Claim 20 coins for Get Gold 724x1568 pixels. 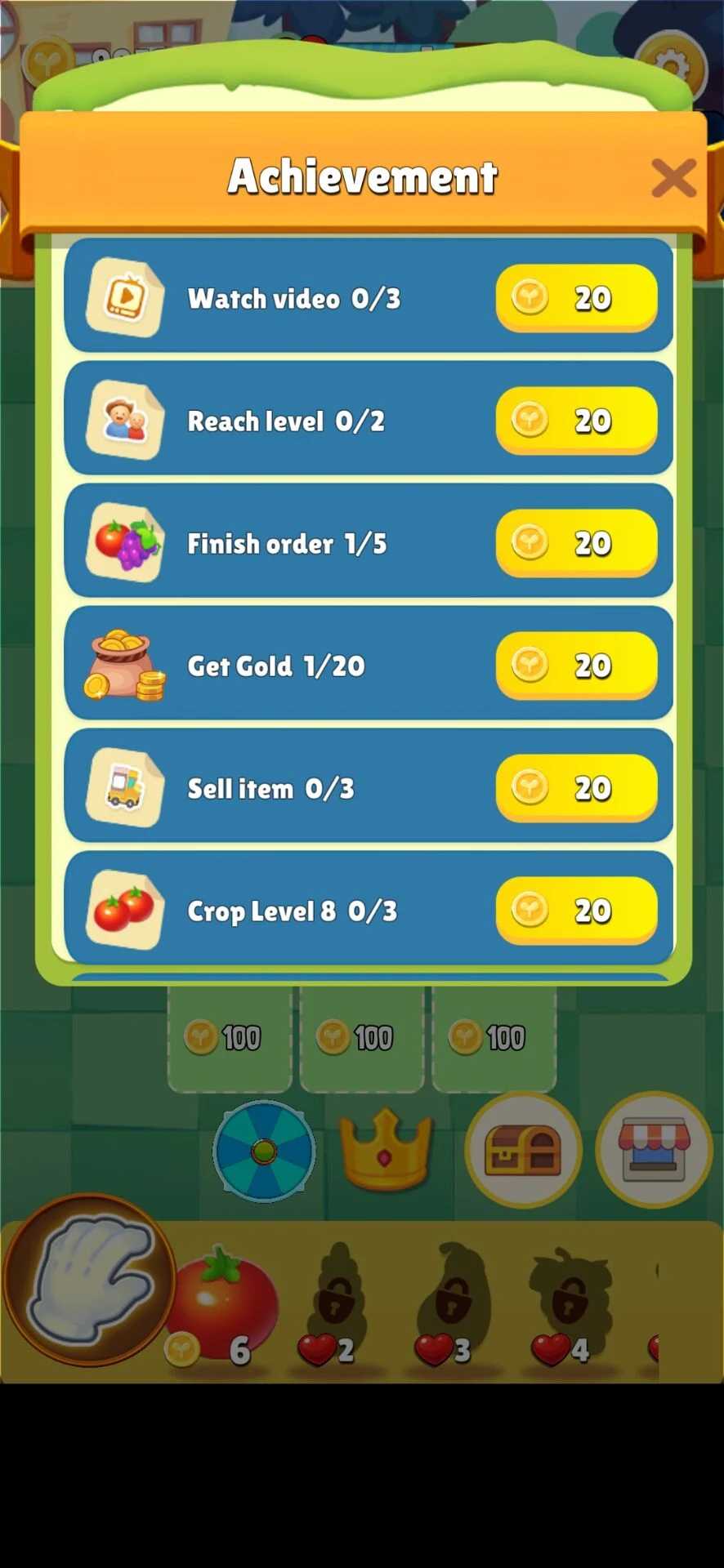click(x=576, y=666)
